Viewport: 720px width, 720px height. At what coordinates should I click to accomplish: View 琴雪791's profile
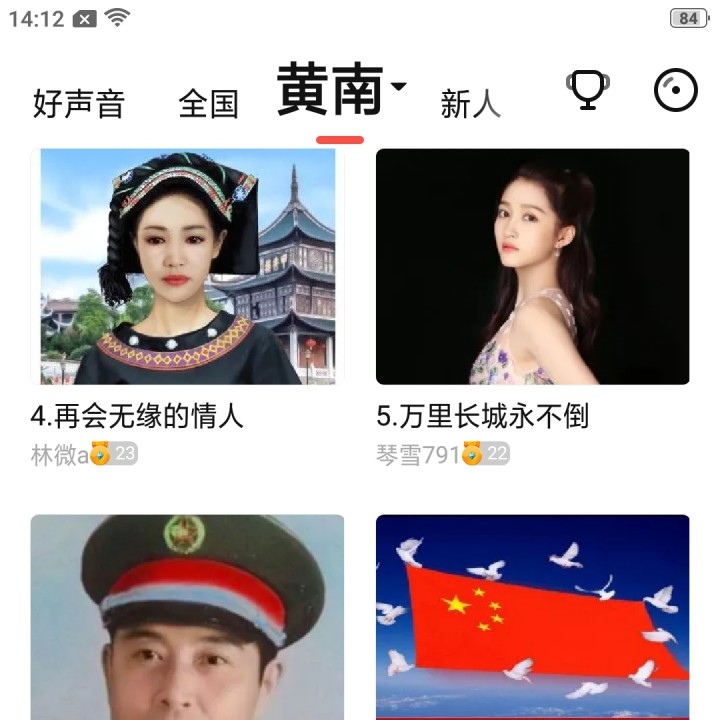[418, 455]
